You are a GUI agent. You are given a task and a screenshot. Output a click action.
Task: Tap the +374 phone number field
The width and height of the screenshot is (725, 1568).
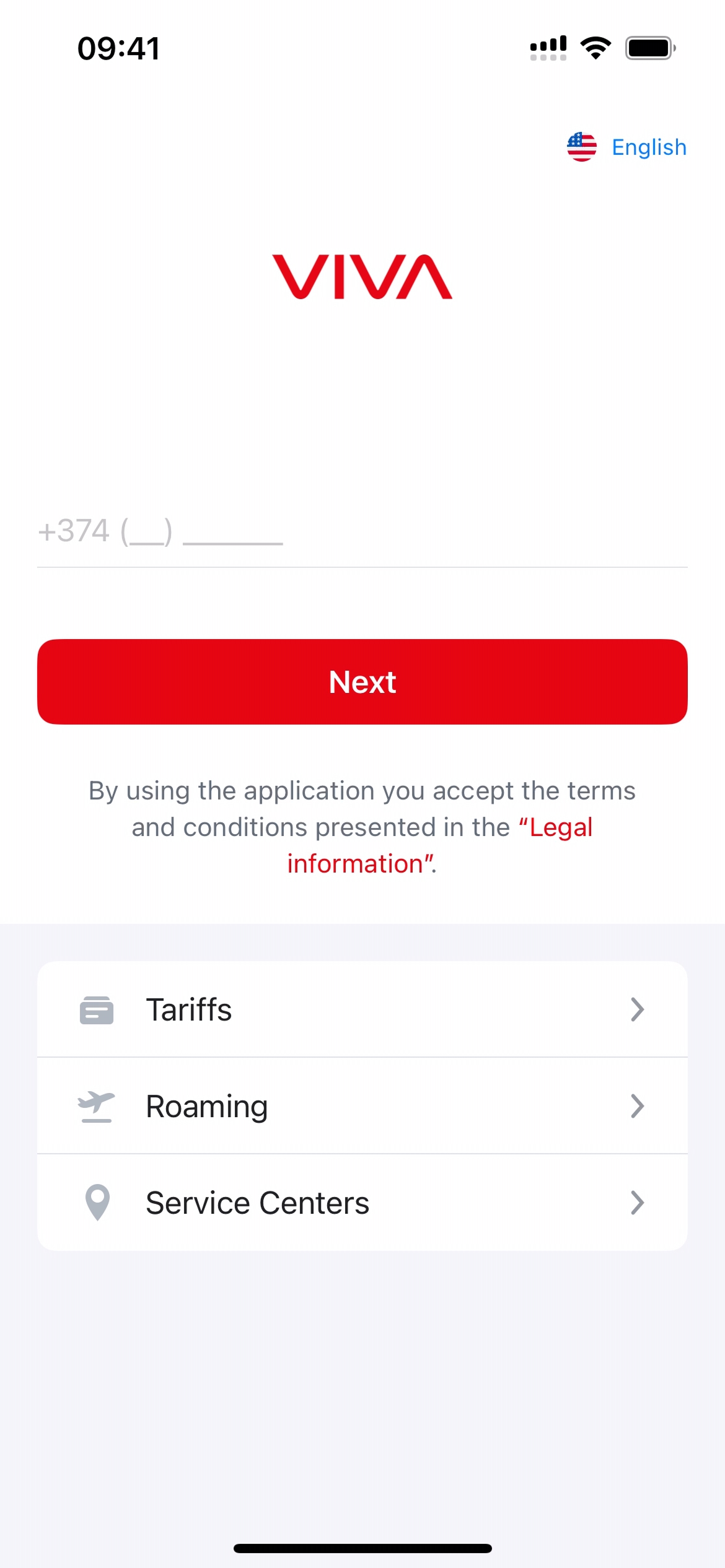[x=361, y=532]
